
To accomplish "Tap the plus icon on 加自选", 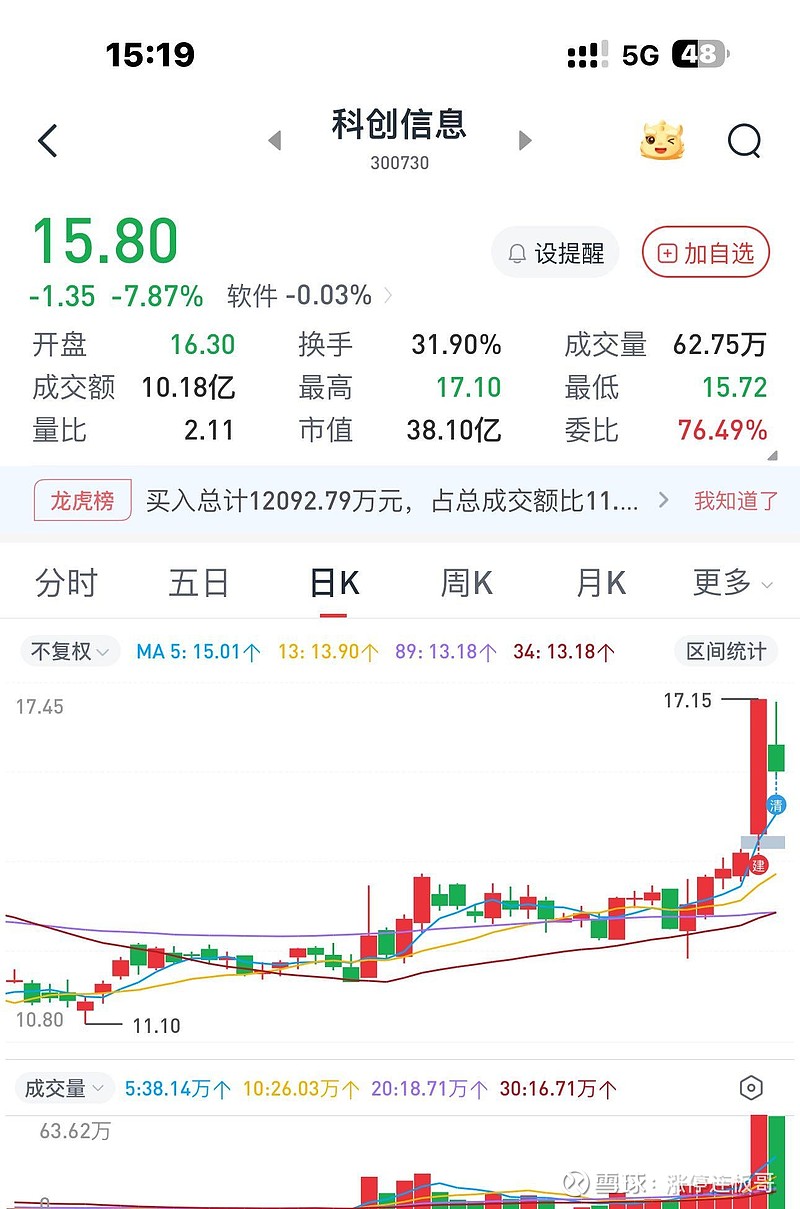I will [667, 253].
